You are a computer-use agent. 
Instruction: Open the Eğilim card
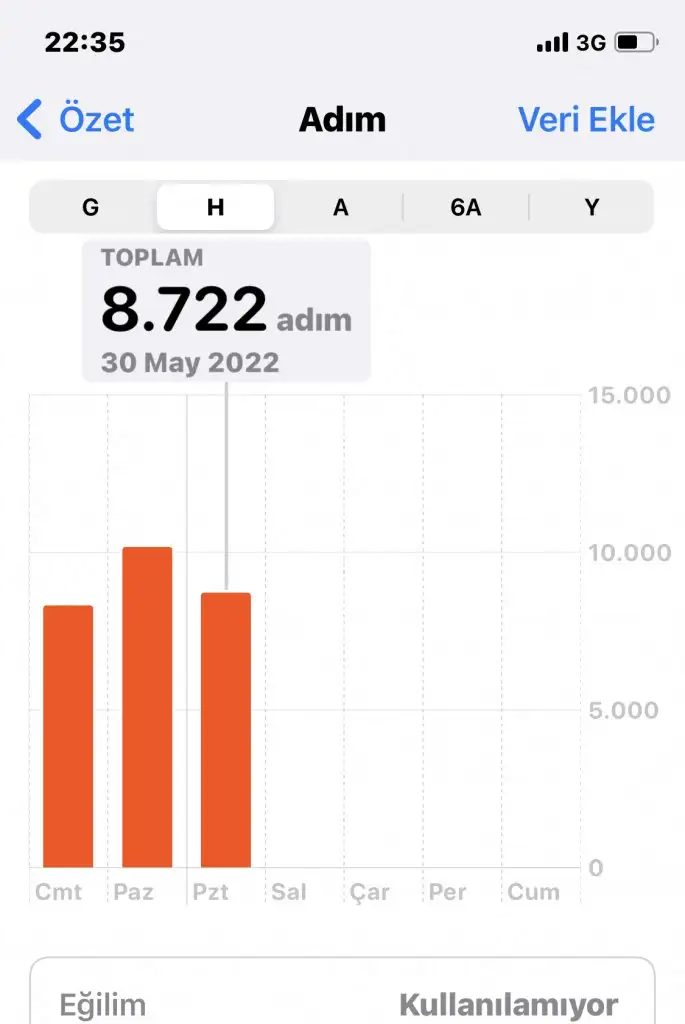point(342,1001)
